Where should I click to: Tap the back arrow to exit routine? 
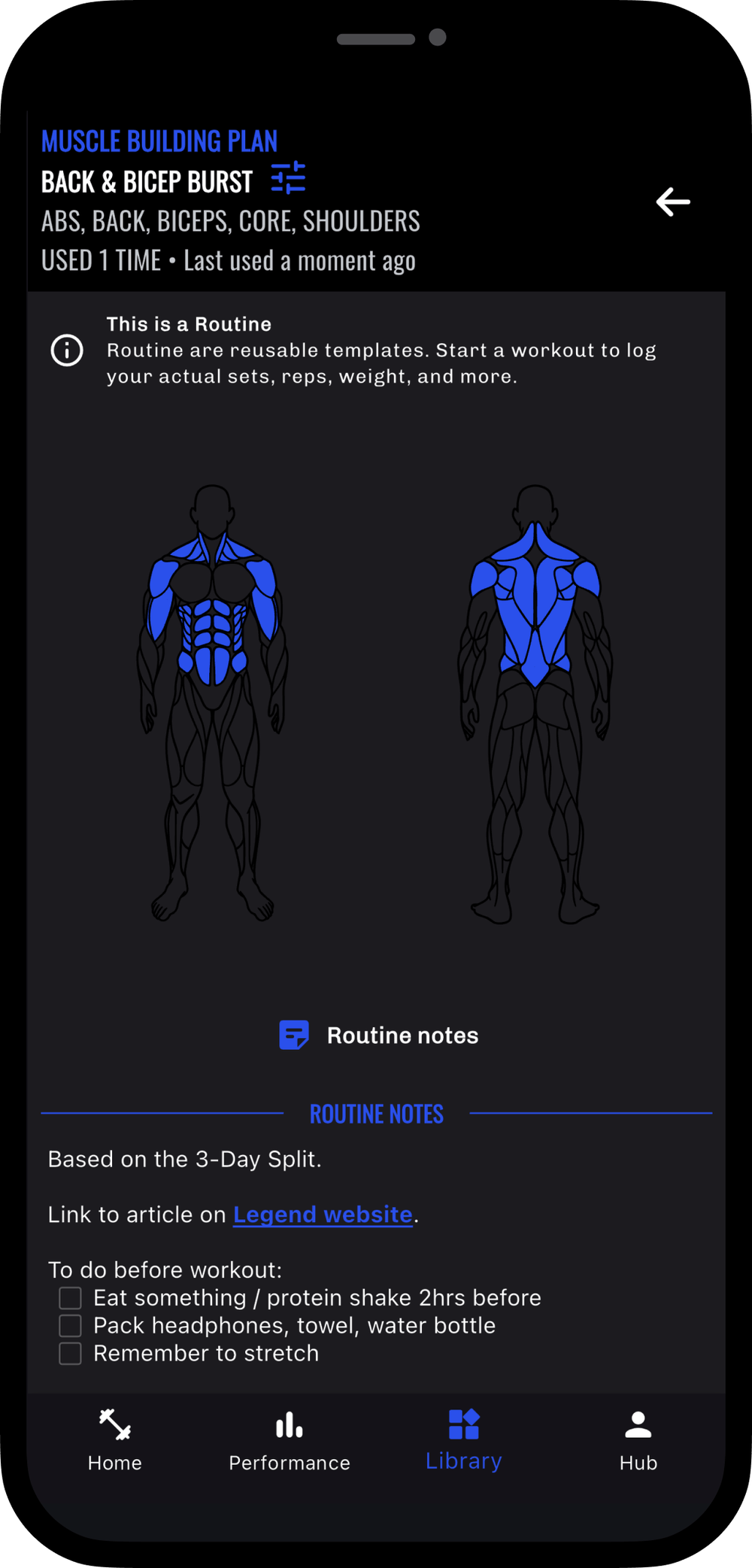point(672,202)
